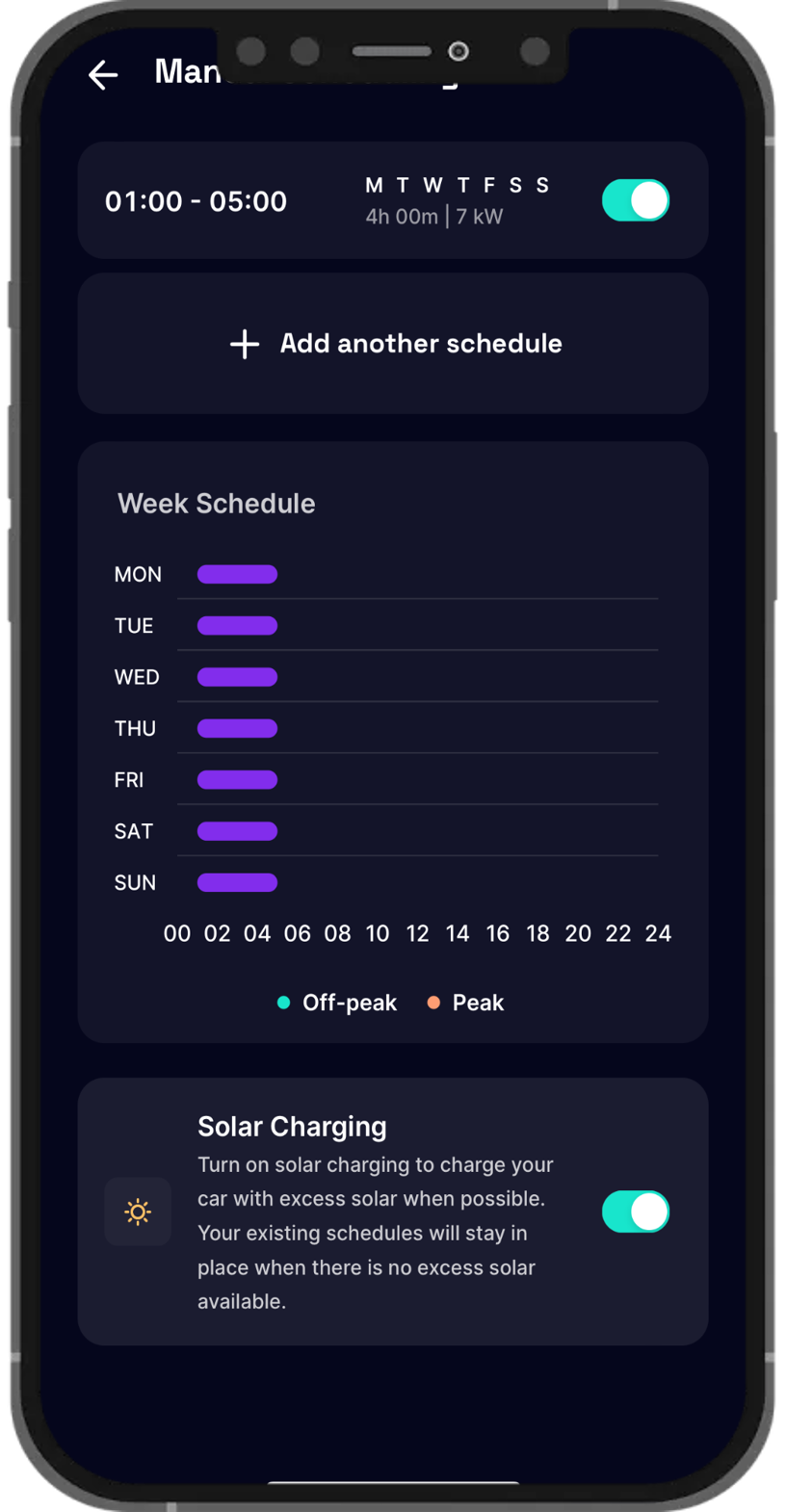Click the 4h 00m | 7 kW details text
786x1512 pixels.
coord(432,217)
